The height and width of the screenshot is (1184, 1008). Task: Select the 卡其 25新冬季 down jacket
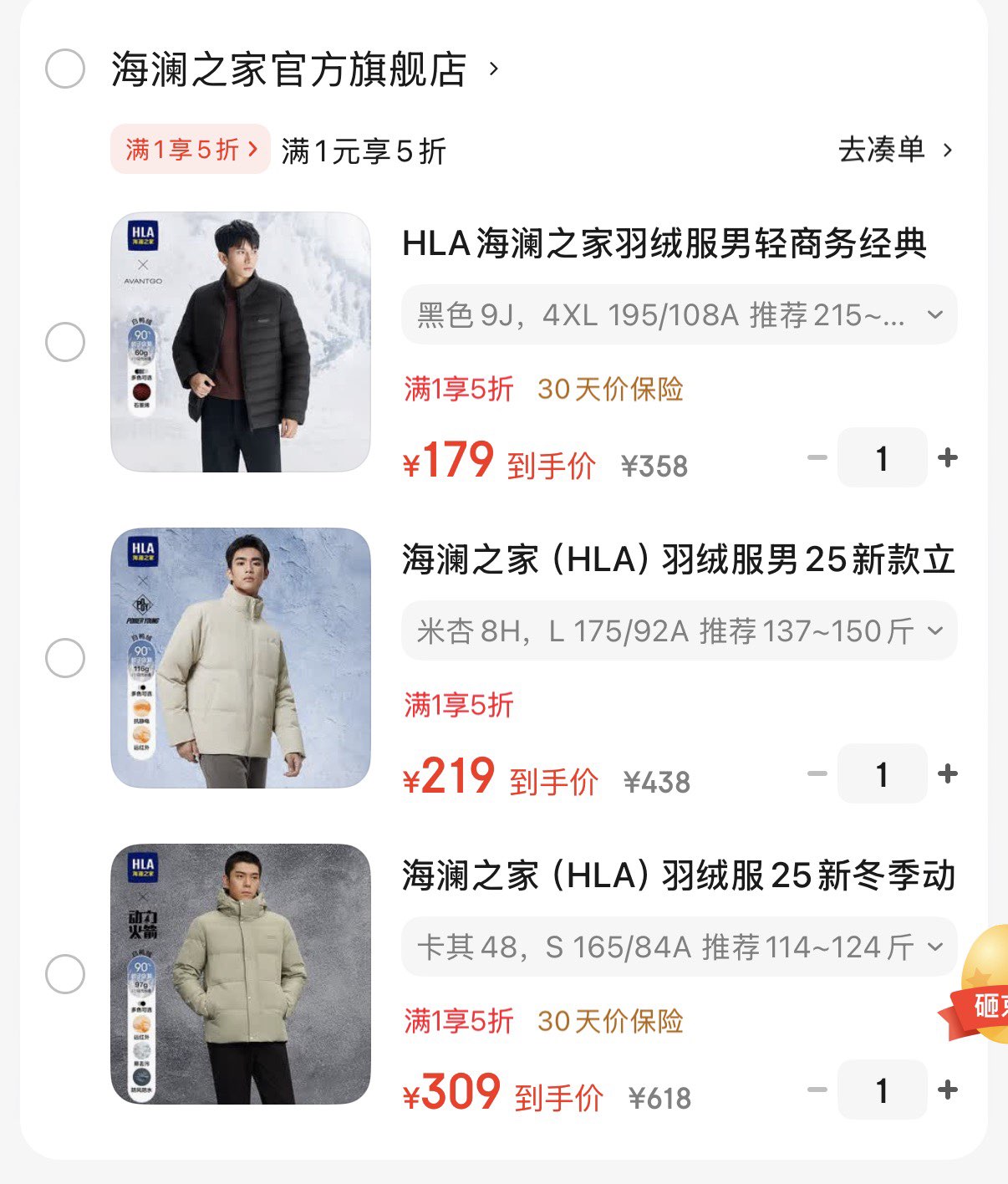(65, 974)
